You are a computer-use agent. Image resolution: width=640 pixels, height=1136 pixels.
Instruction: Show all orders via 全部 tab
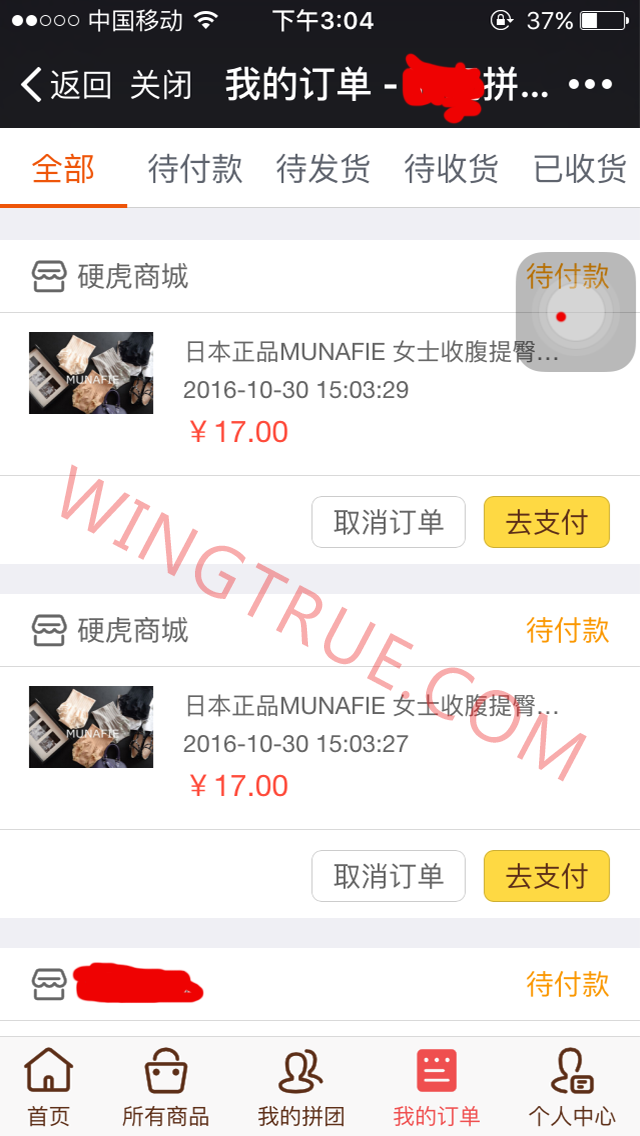click(x=63, y=169)
